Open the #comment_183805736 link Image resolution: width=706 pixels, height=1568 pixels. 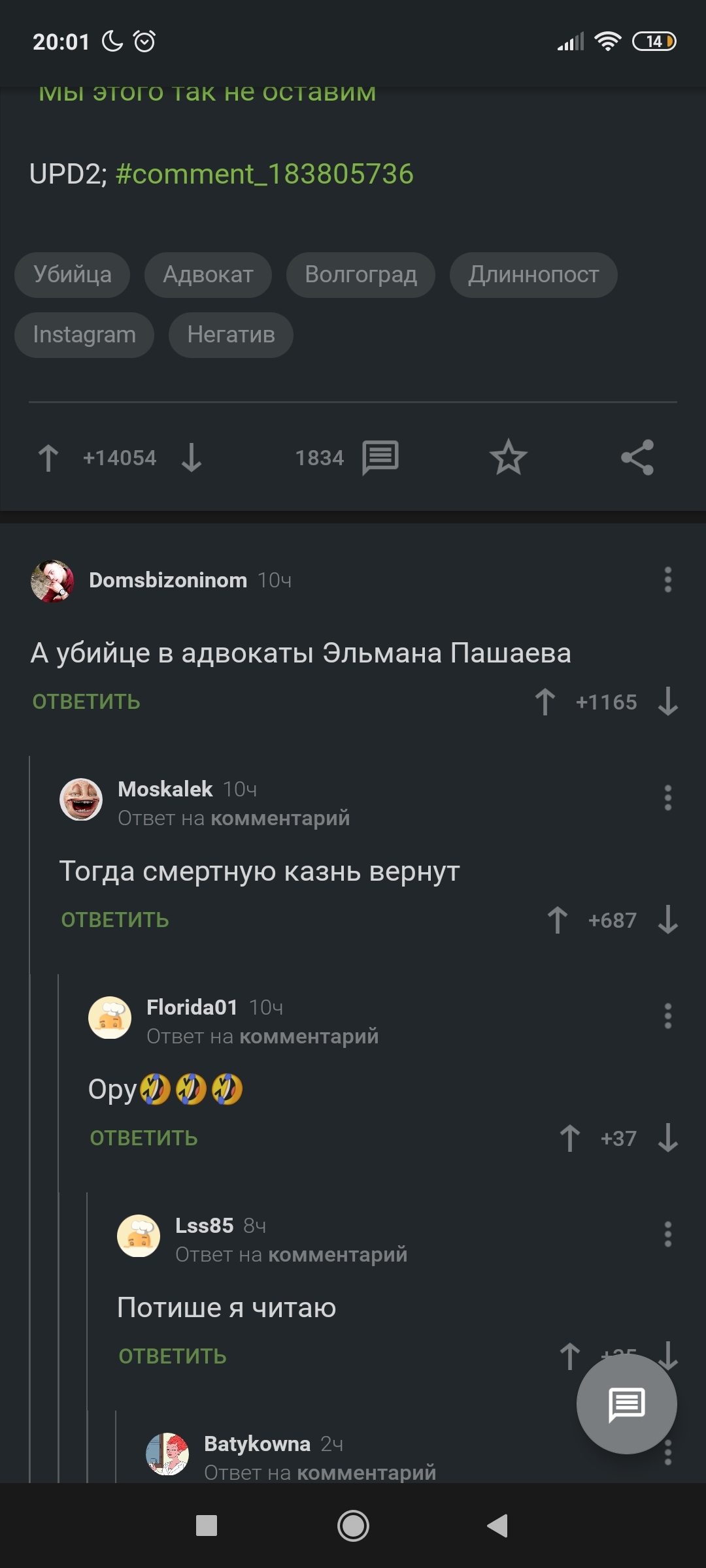click(264, 174)
